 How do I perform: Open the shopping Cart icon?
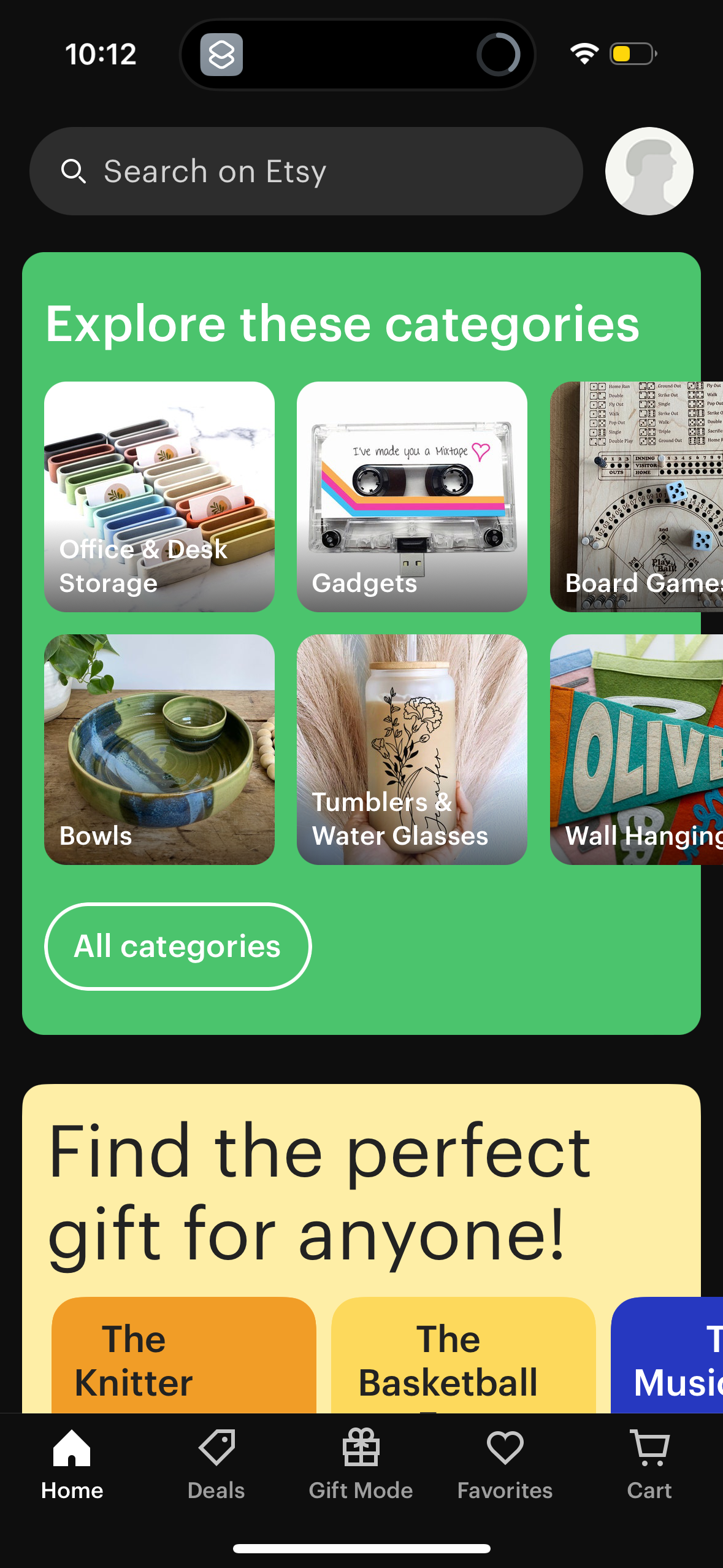pyautogui.click(x=649, y=1454)
